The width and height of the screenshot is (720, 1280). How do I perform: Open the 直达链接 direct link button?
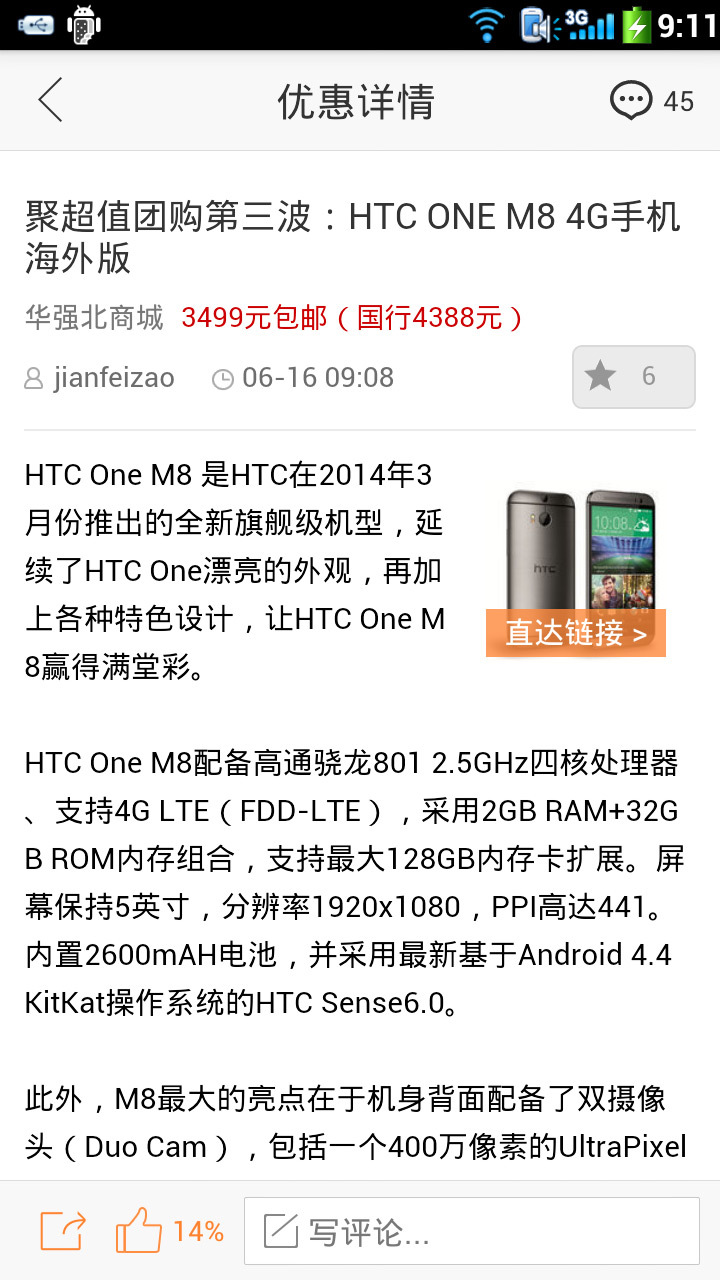[575, 633]
